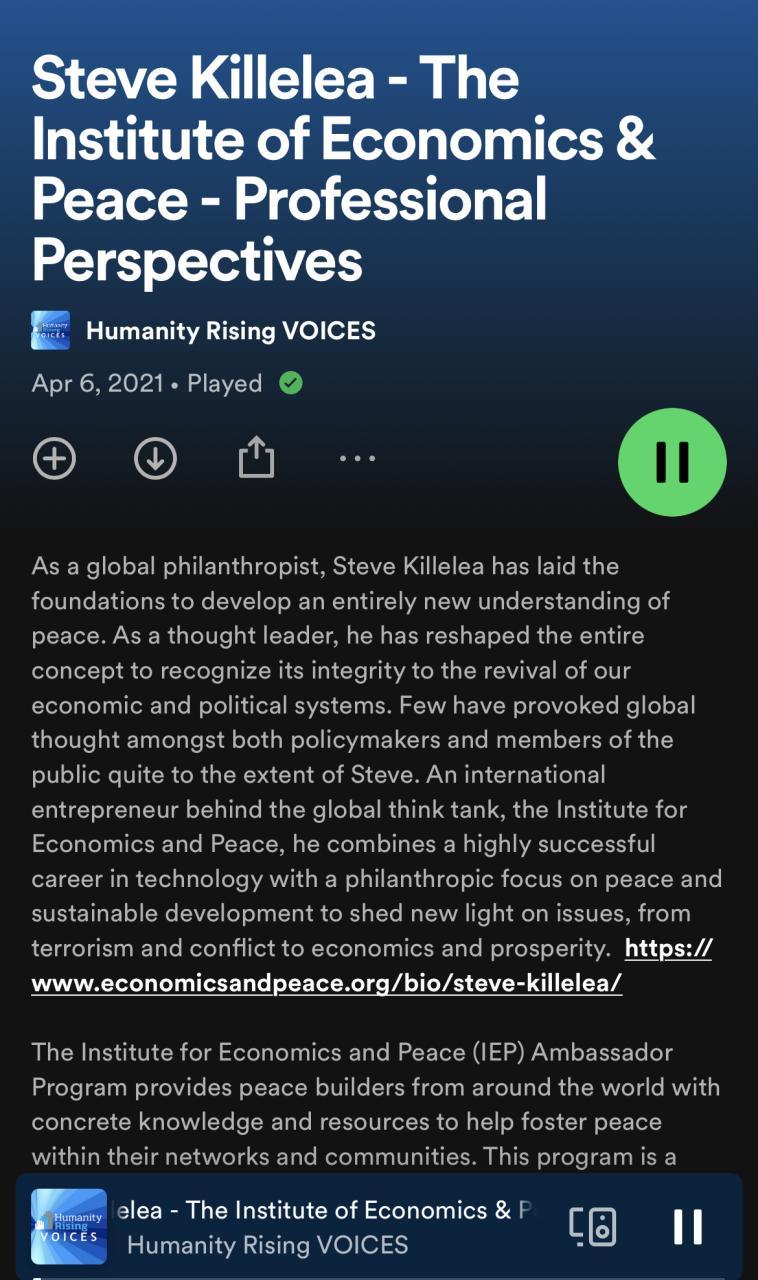Open the economicsandpeace.org bio link

[327, 983]
